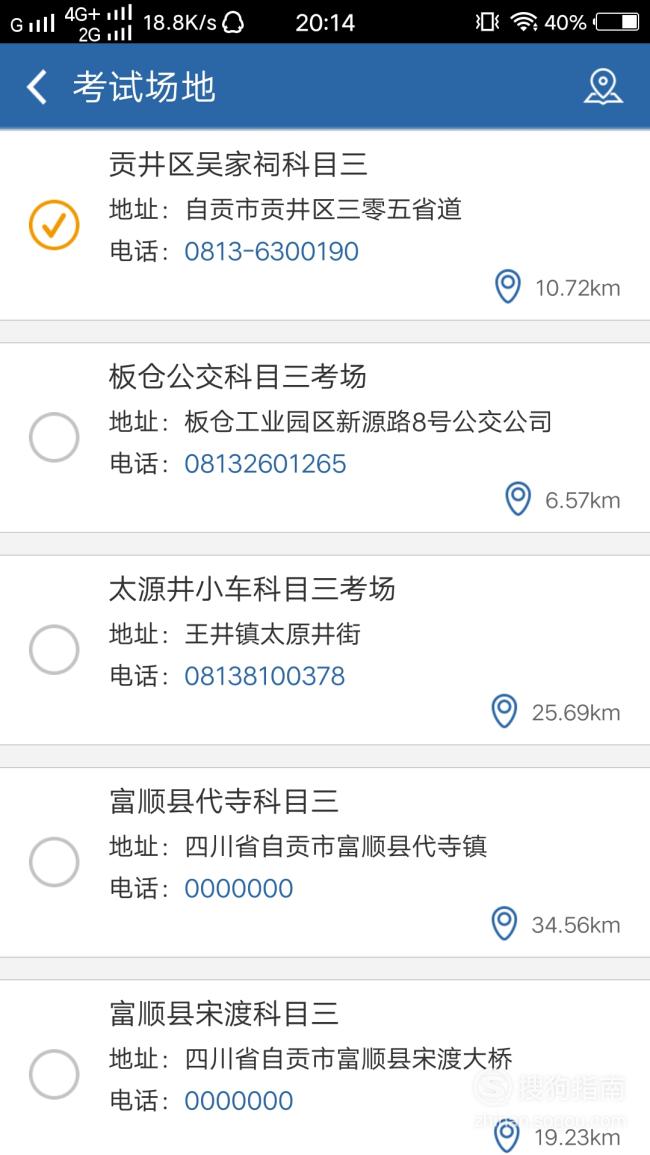The width and height of the screenshot is (650, 1155).
Task: Choose 太源井小车科目三考场 radio button
Action: coord(54,649)
